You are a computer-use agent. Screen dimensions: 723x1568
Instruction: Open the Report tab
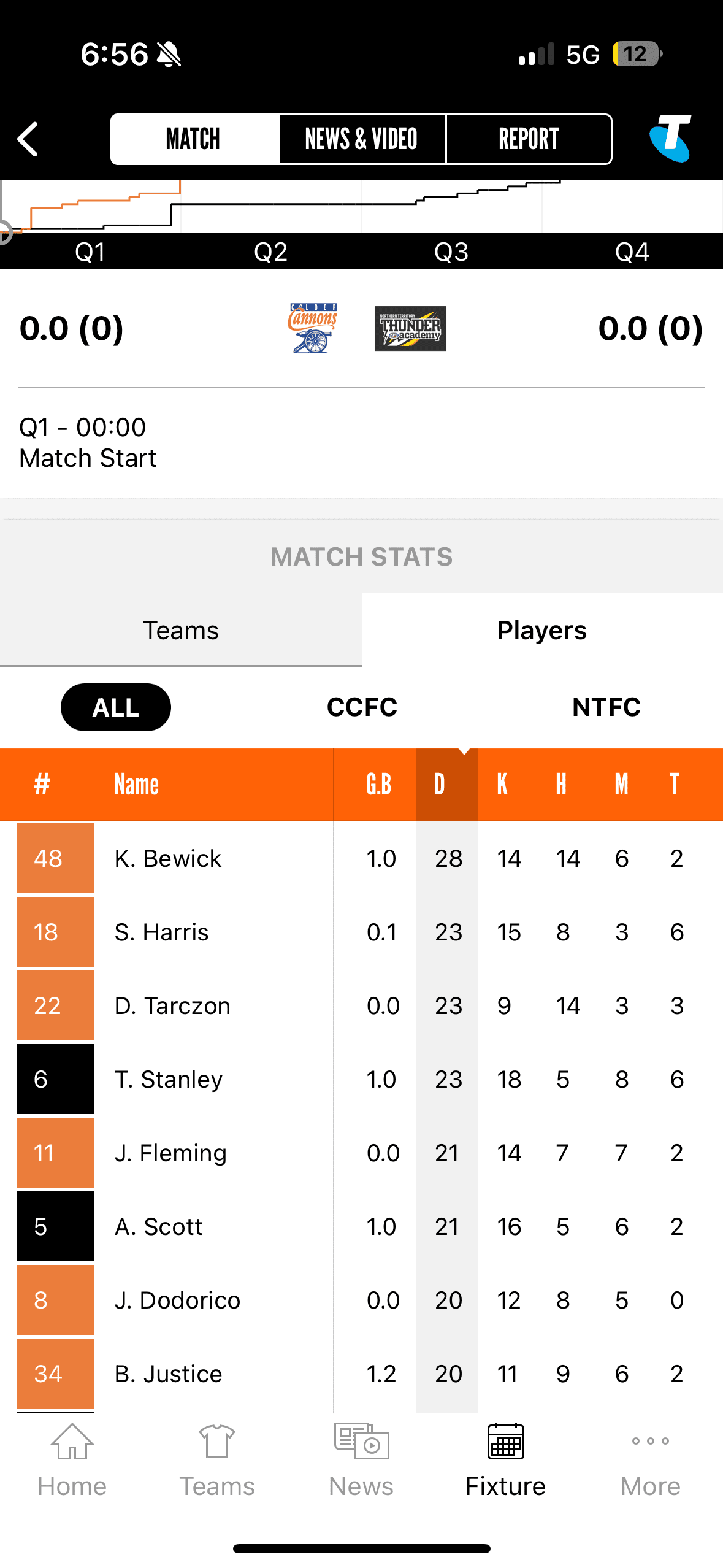(x=529, y=139)
